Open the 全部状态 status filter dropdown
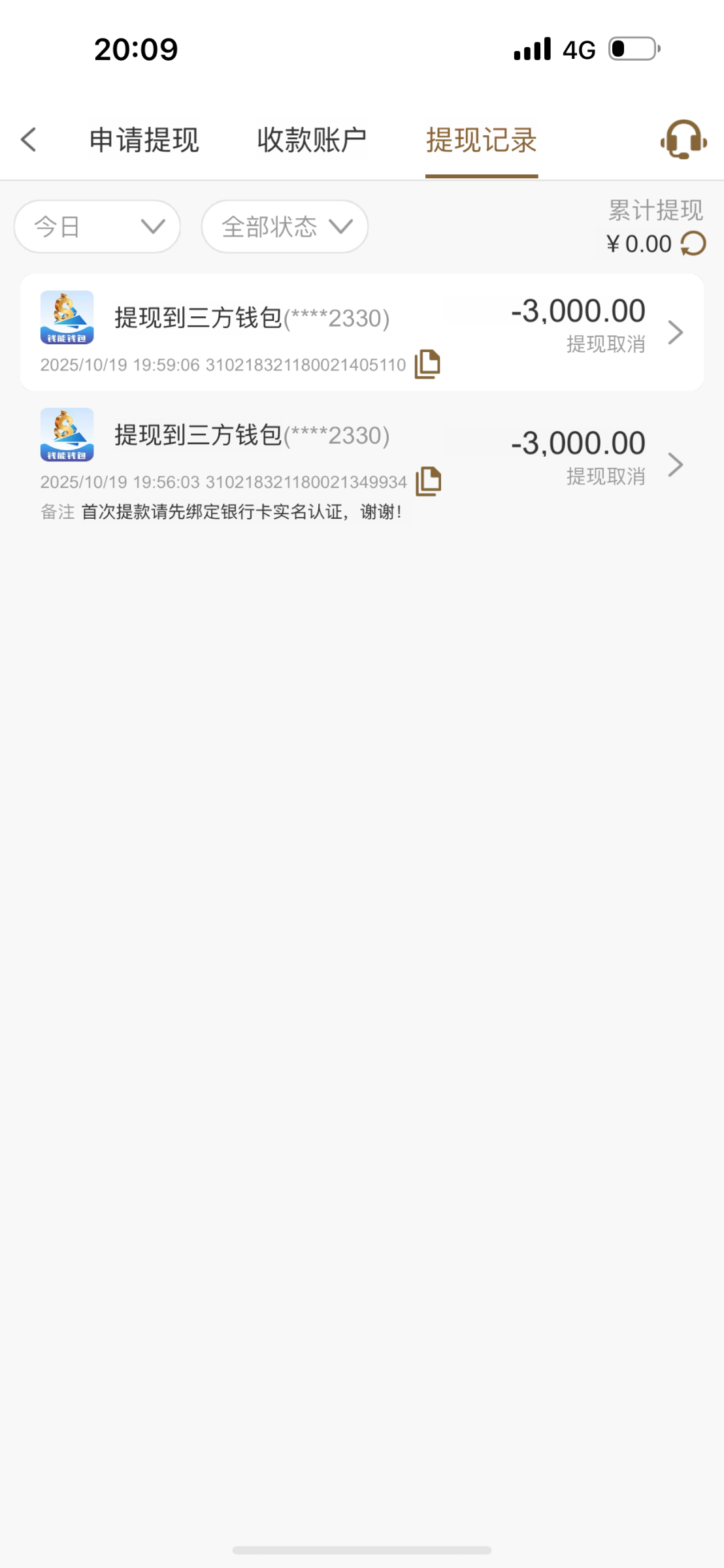The width and height of the screenshot is (724, 1568). (x=284, y=226)
